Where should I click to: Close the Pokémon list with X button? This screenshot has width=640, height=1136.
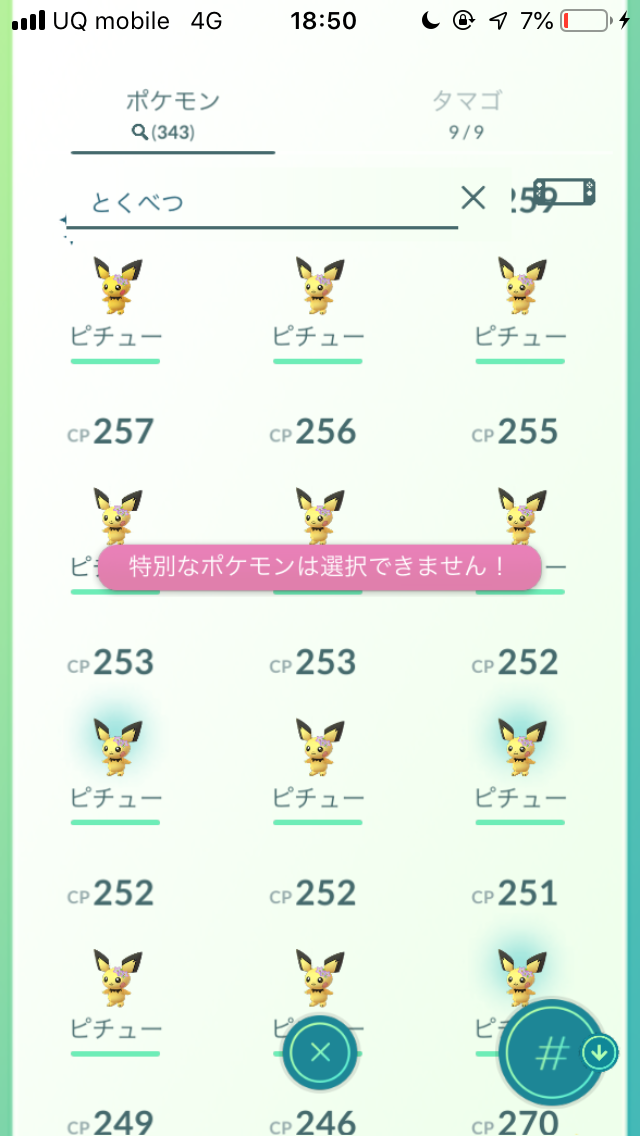tap(320, 1052)
